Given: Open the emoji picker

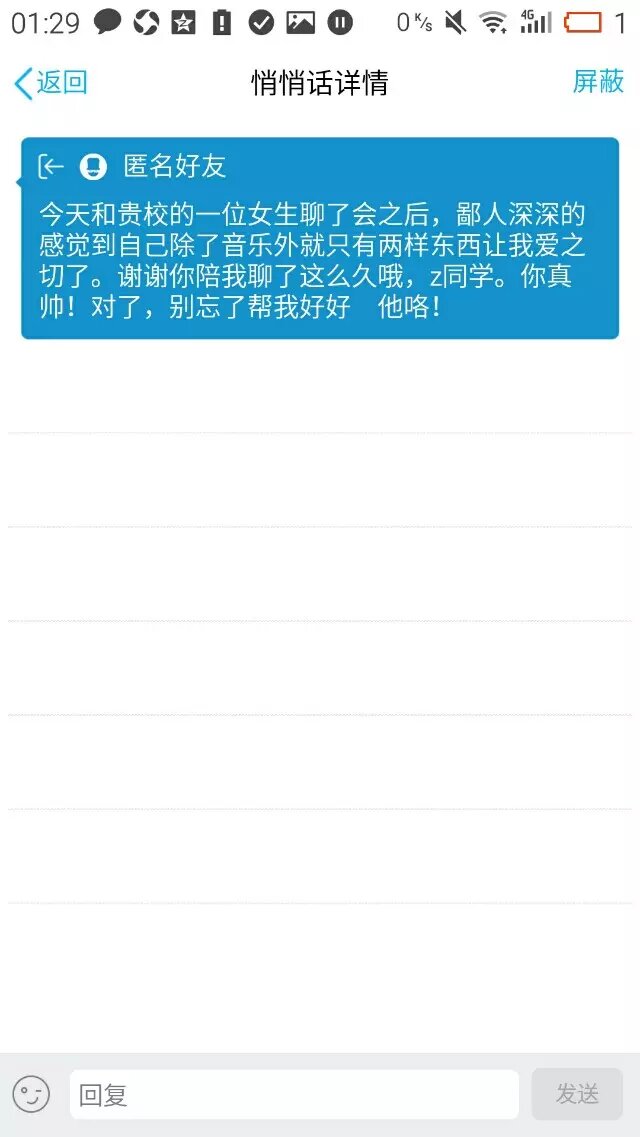Looking at the screenshot, I should tap(31, 1094).
